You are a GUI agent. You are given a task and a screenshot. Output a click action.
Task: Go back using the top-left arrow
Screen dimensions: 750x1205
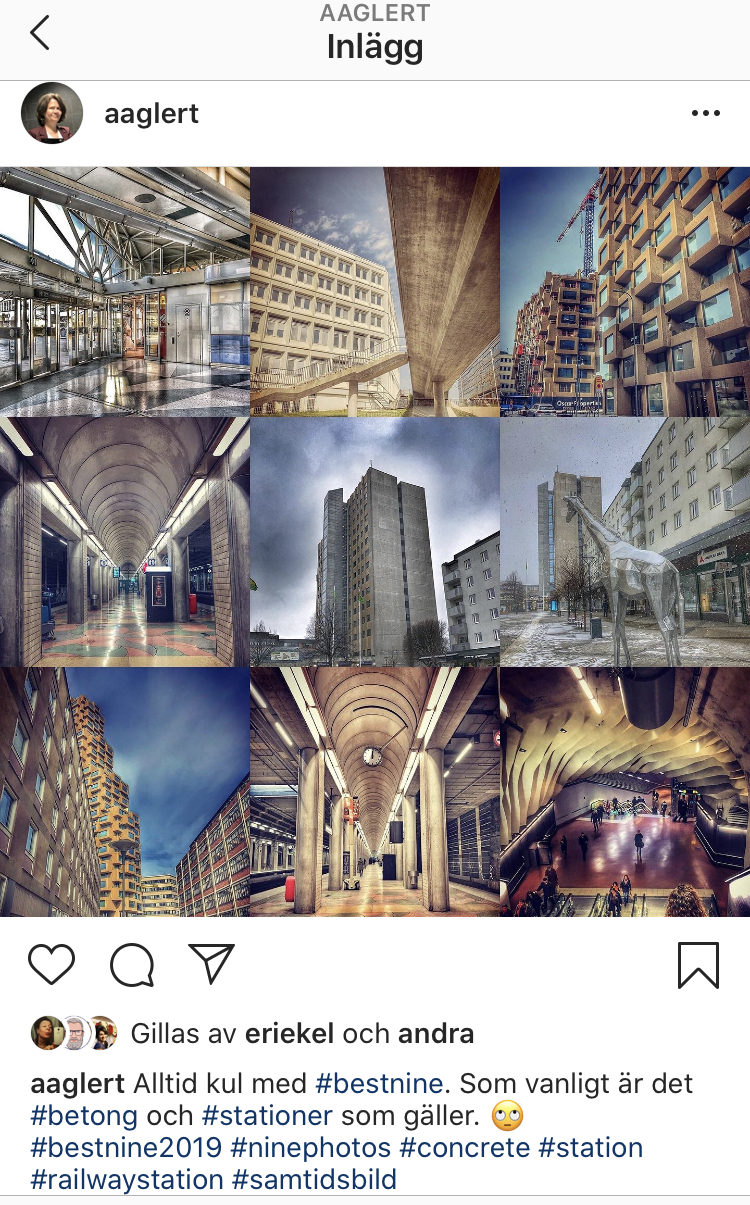pyautogui.click(x=40, y=33)
